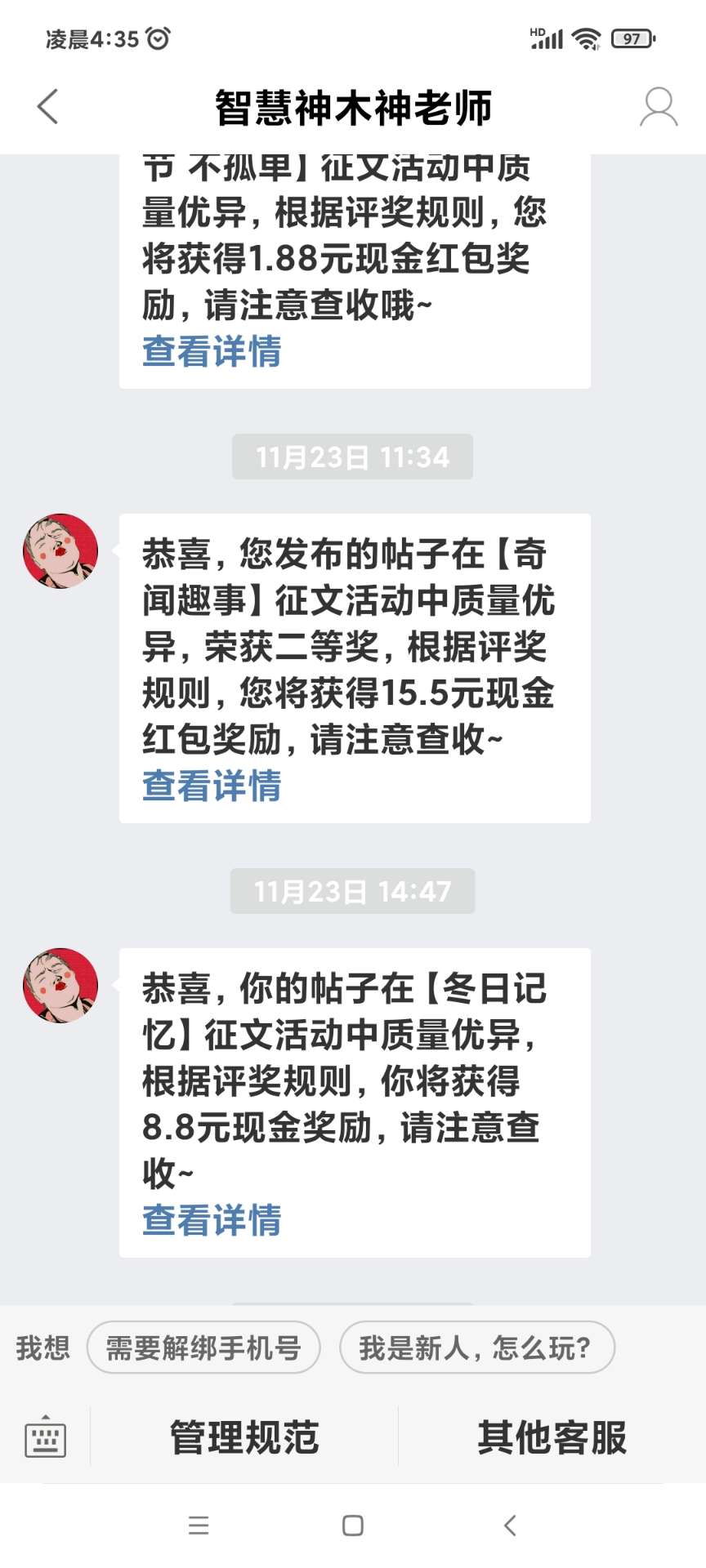Select the 我是新人，怎么玩？ chip
706x1568 pixels.
click(x=476, y=1347)
